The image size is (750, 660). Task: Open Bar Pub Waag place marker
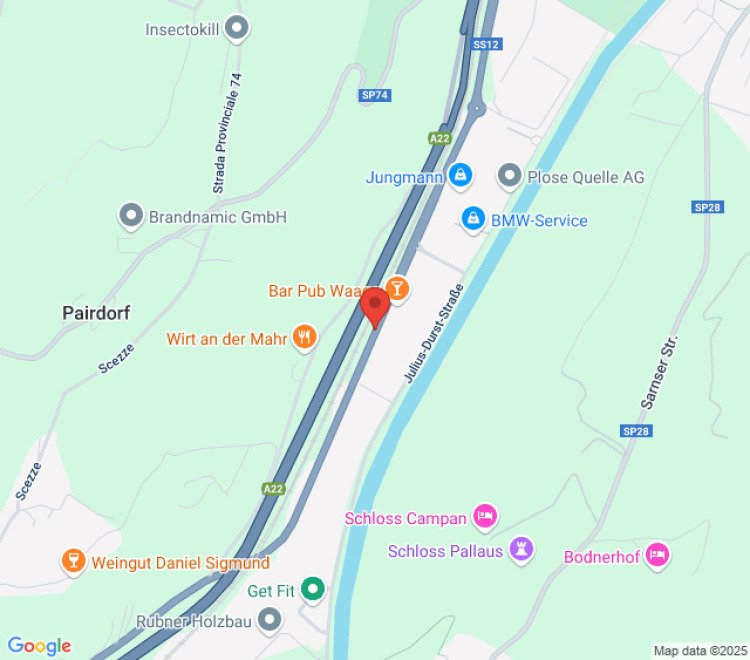(398, 290)
